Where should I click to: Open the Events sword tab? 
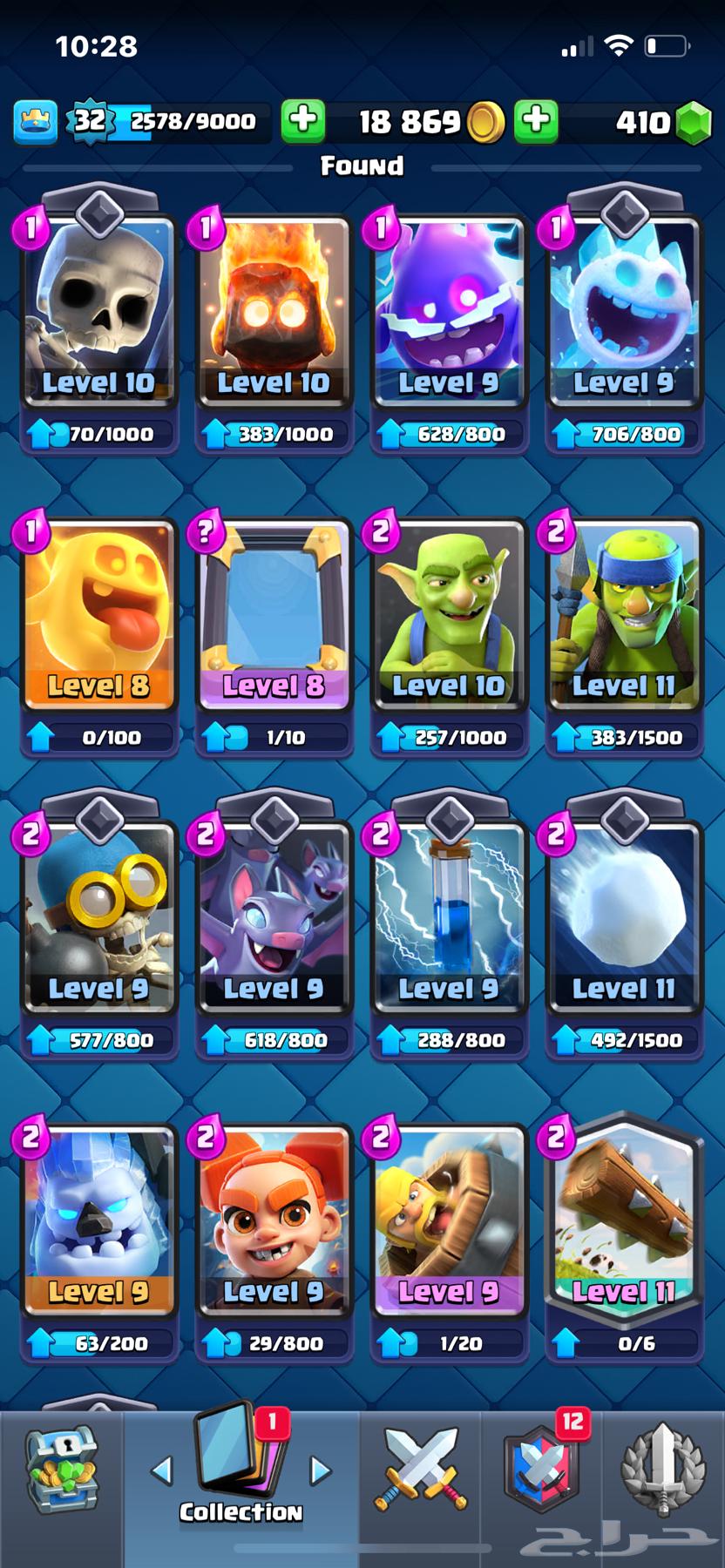point(661,1470)
